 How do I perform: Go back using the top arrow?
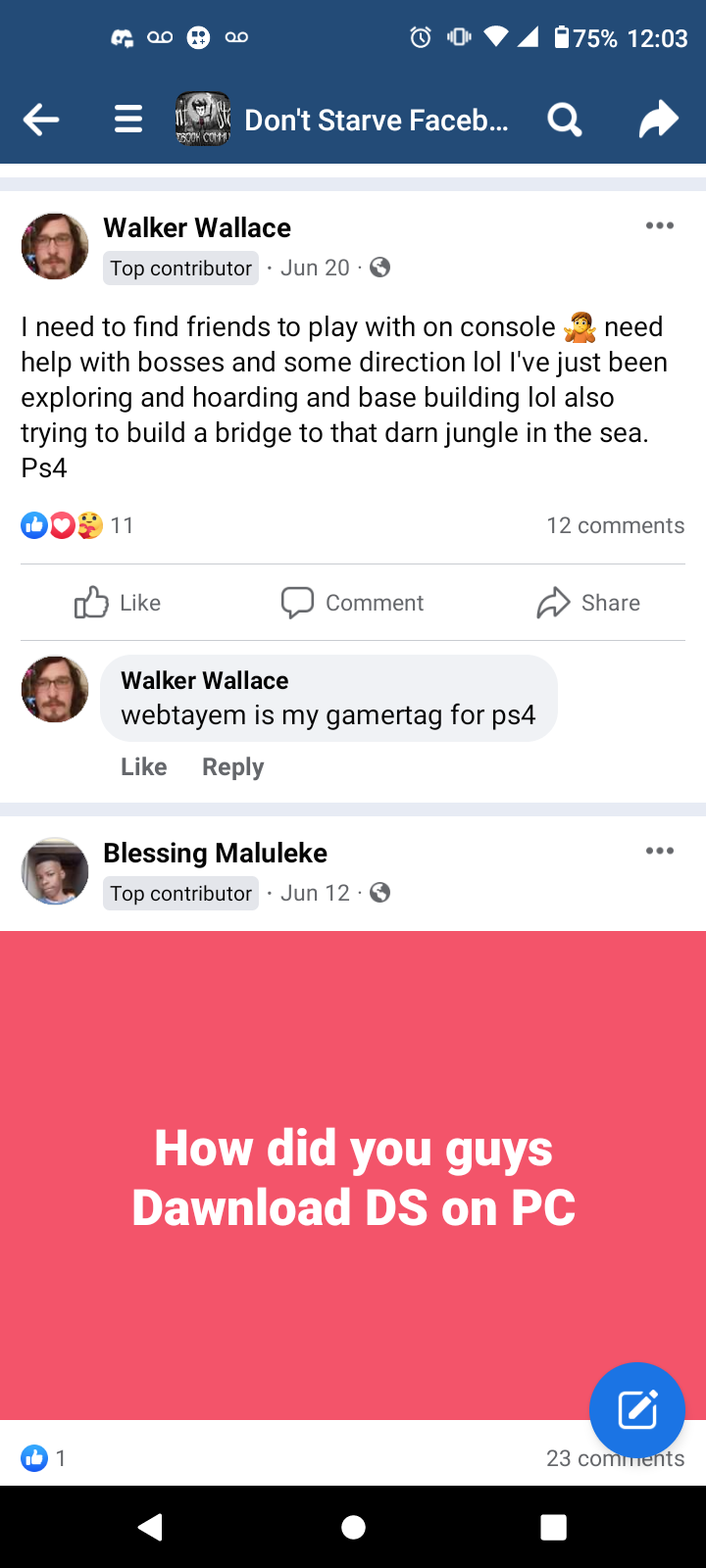coord(41,120)
